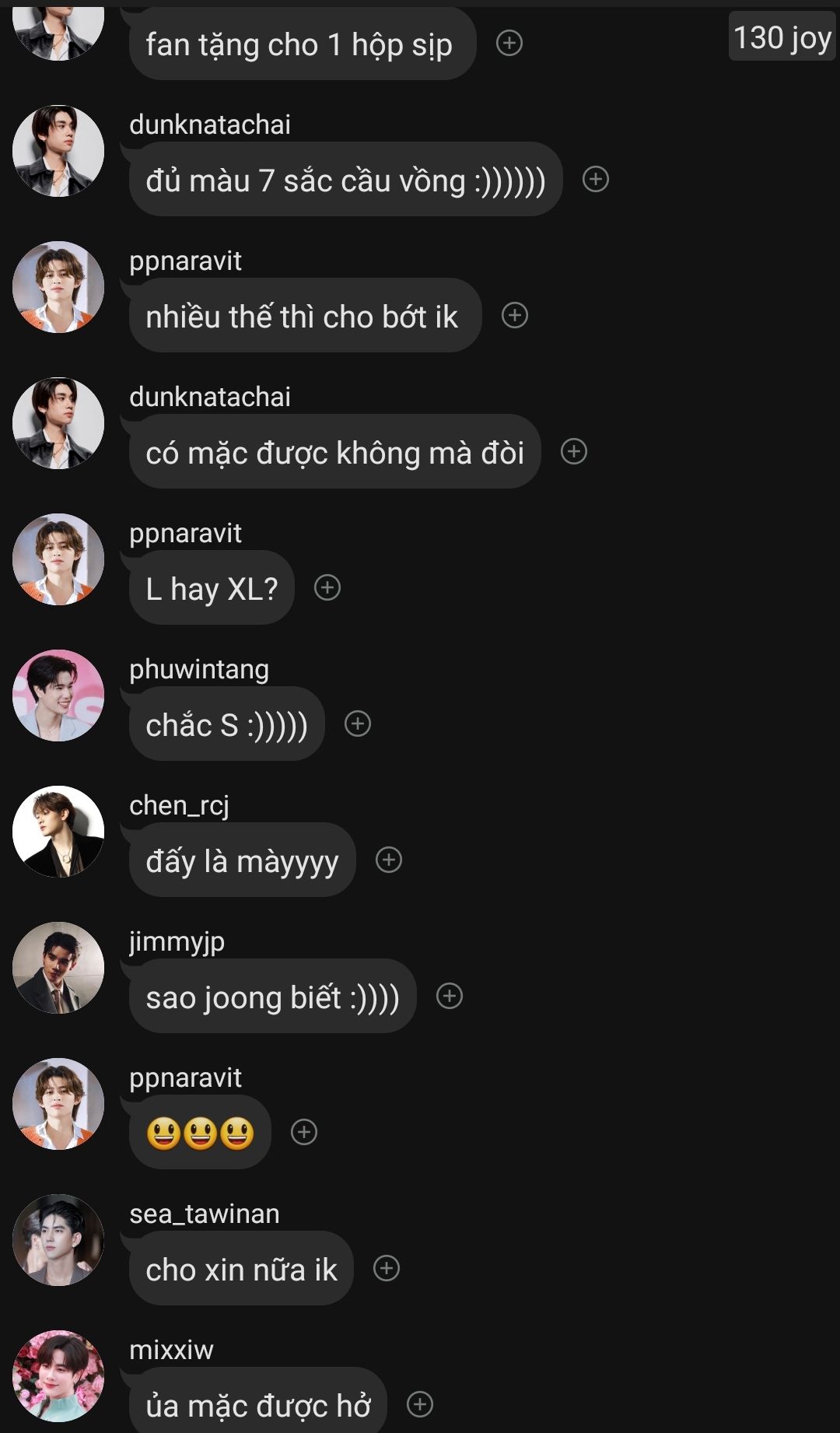840x1433 pixels.
Task: Add reaction to "đấy là màyyyy"
Action: click(389, 860)
